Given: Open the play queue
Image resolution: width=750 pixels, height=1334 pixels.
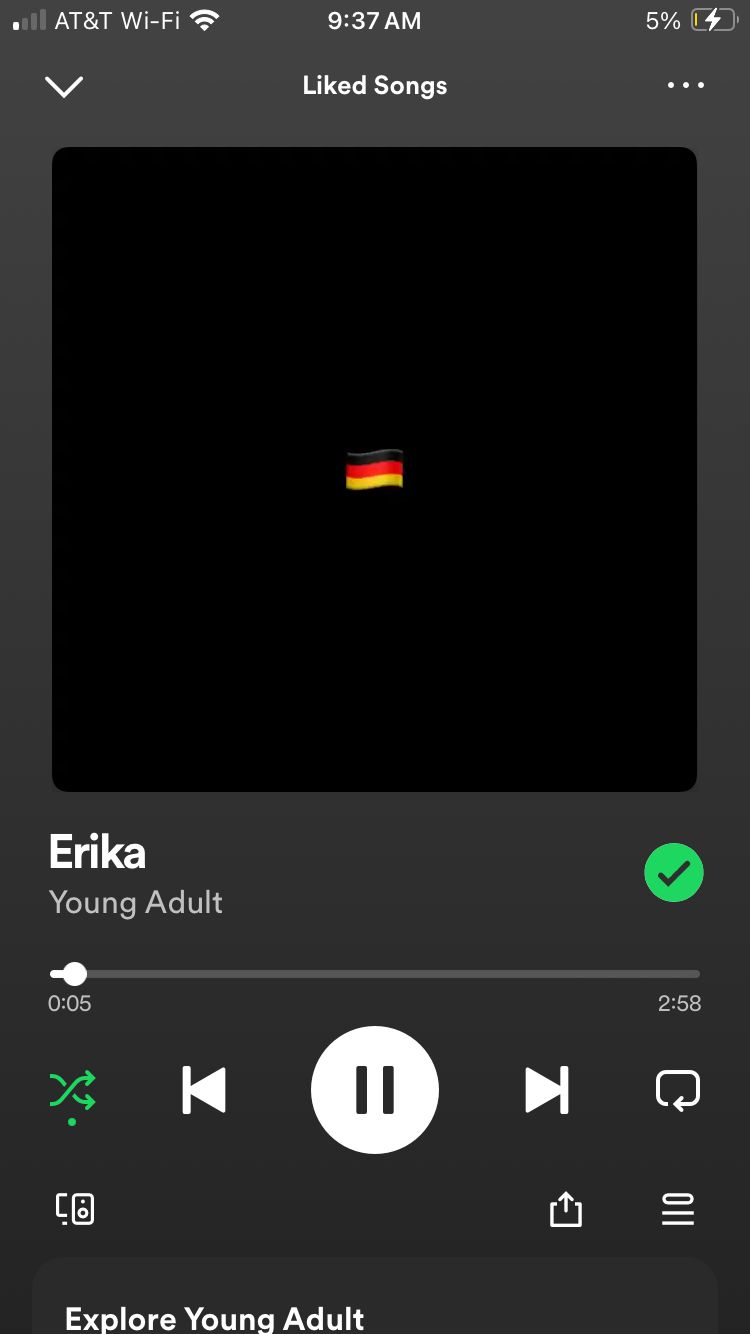Looking at the screenshot, I should click(678, 1209).
